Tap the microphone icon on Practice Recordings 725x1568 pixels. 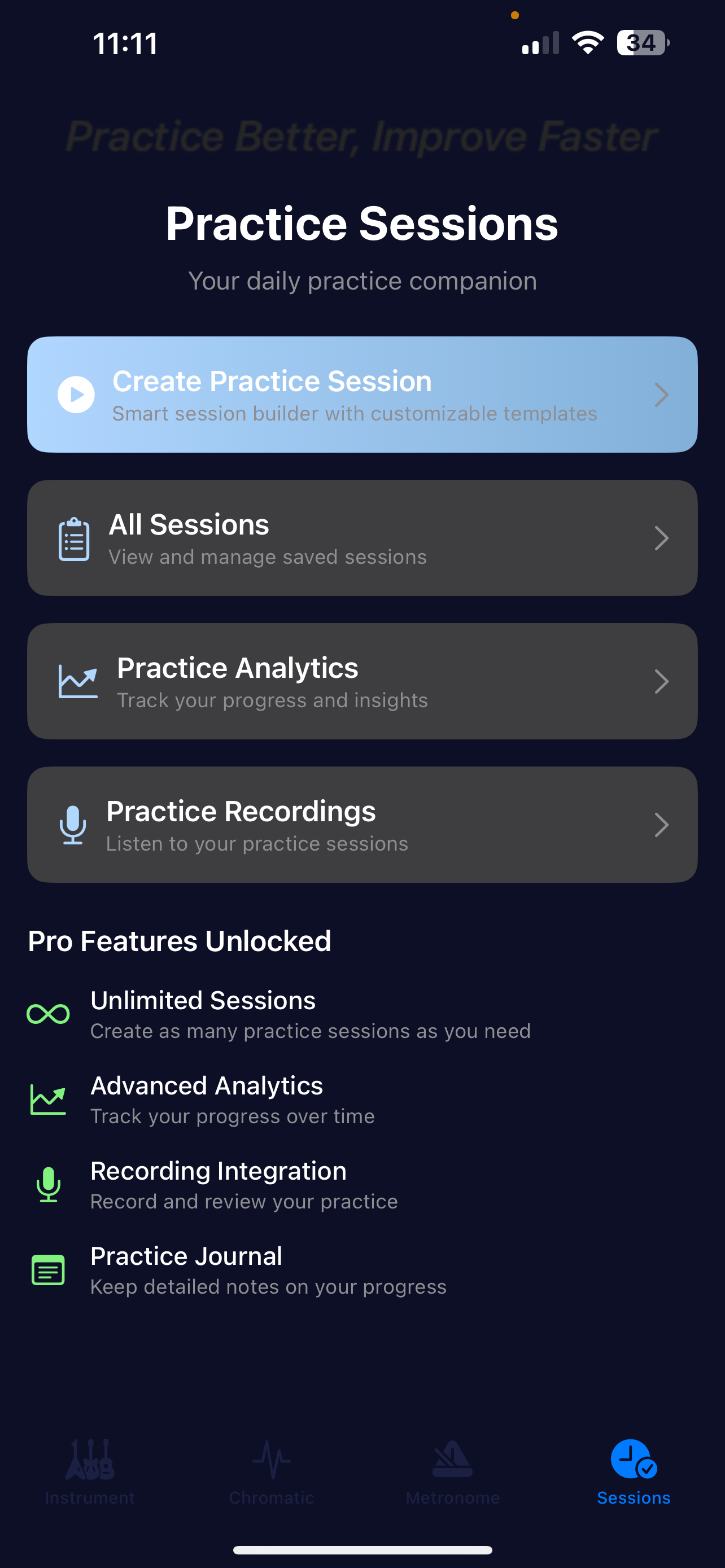pyautogui.click(x=73, y=825)
